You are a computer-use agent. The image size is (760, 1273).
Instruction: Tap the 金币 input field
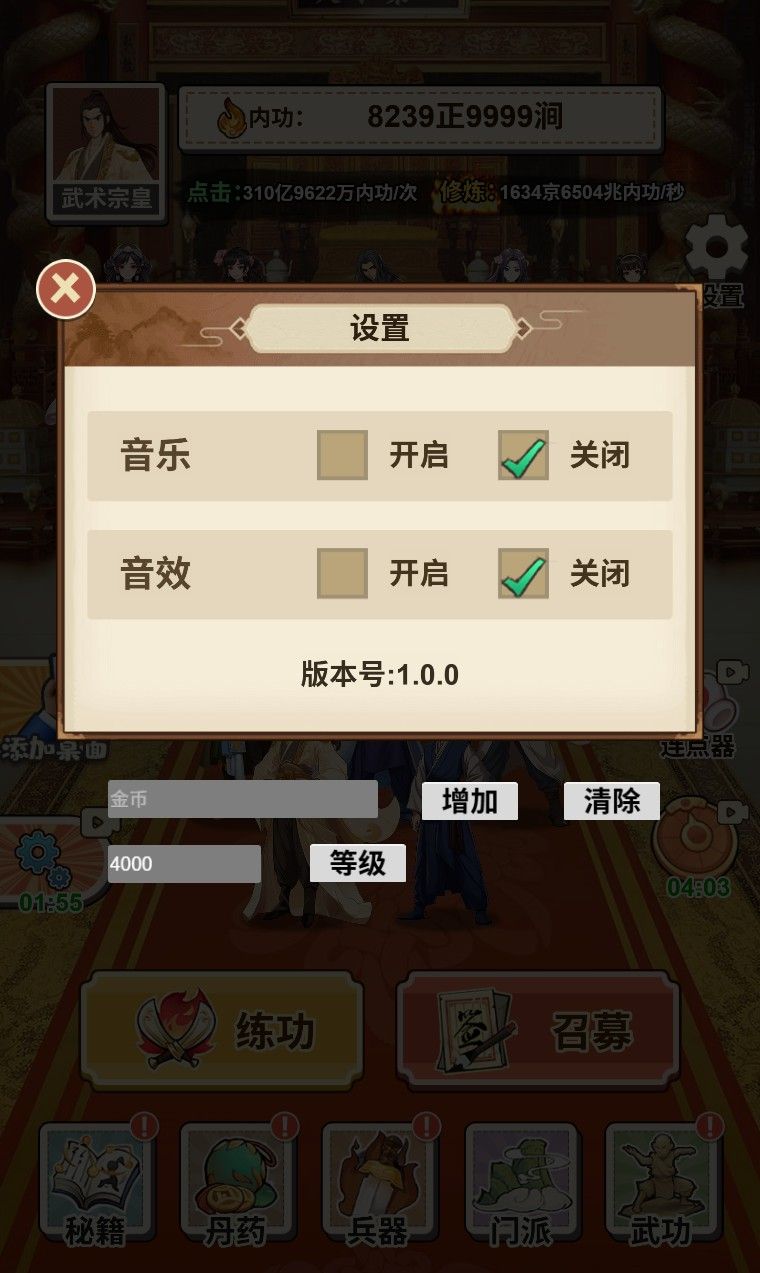click(242, 799)
